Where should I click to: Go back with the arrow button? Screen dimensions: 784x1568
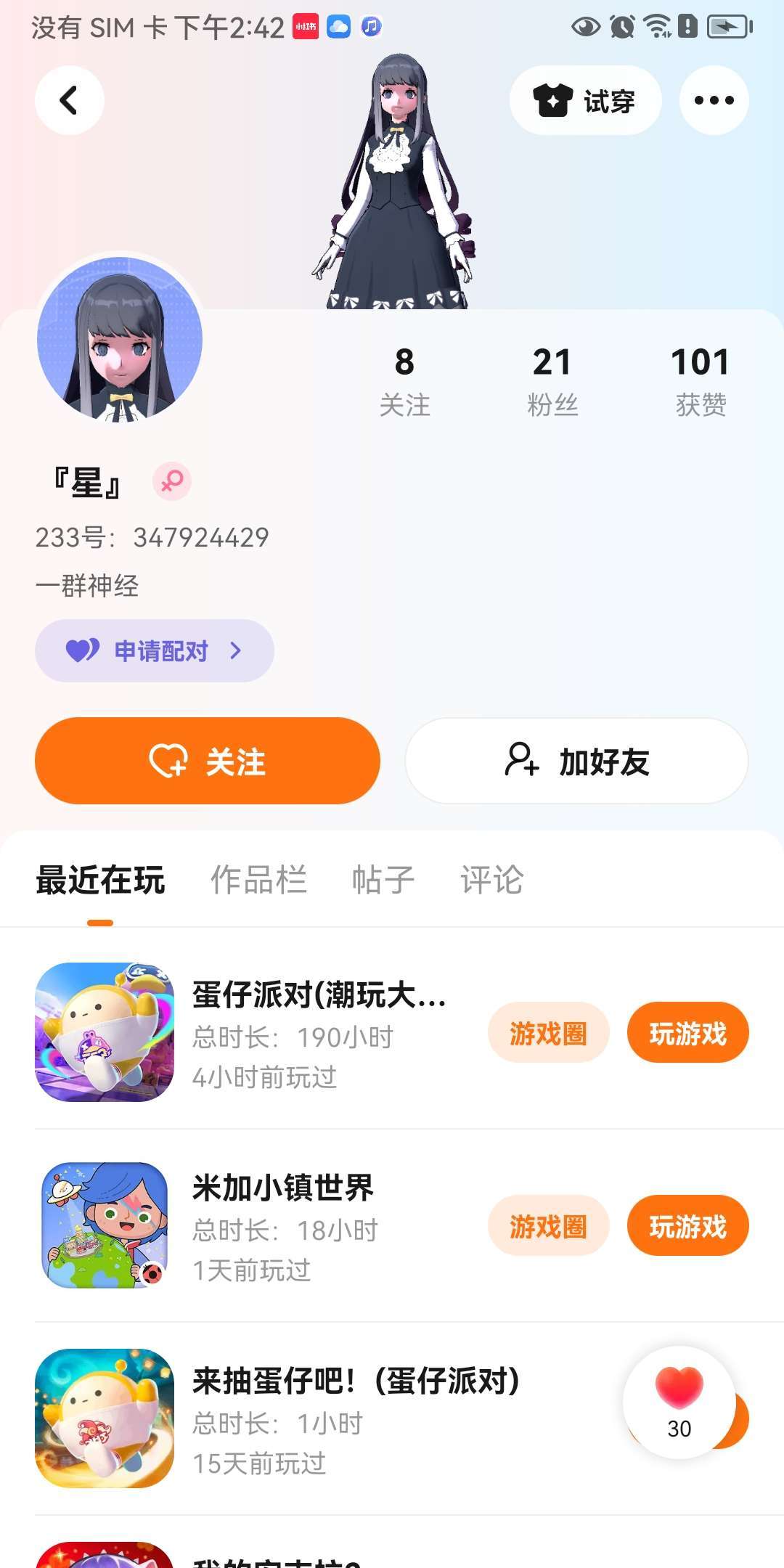tap(69, 100)
